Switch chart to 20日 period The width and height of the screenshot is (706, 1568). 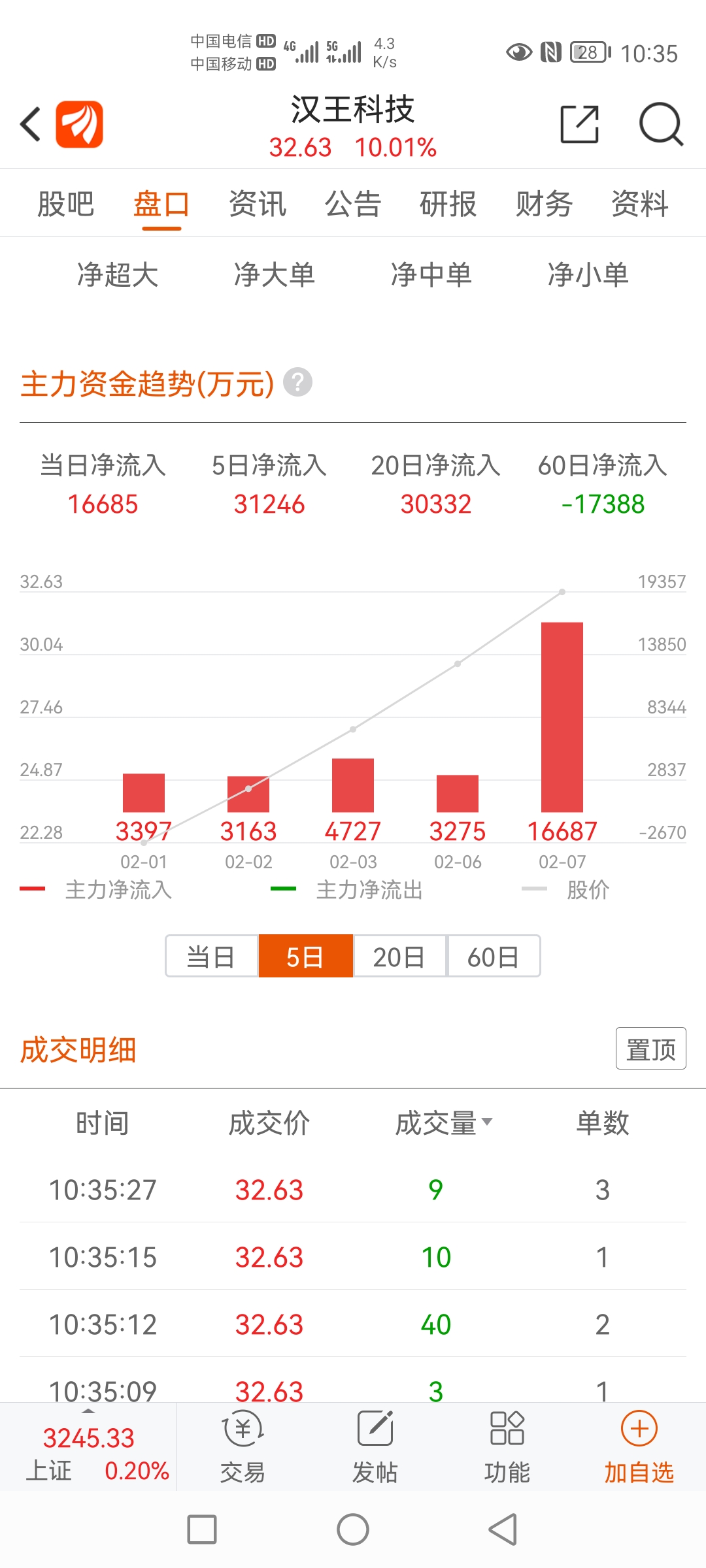point(399,956)
